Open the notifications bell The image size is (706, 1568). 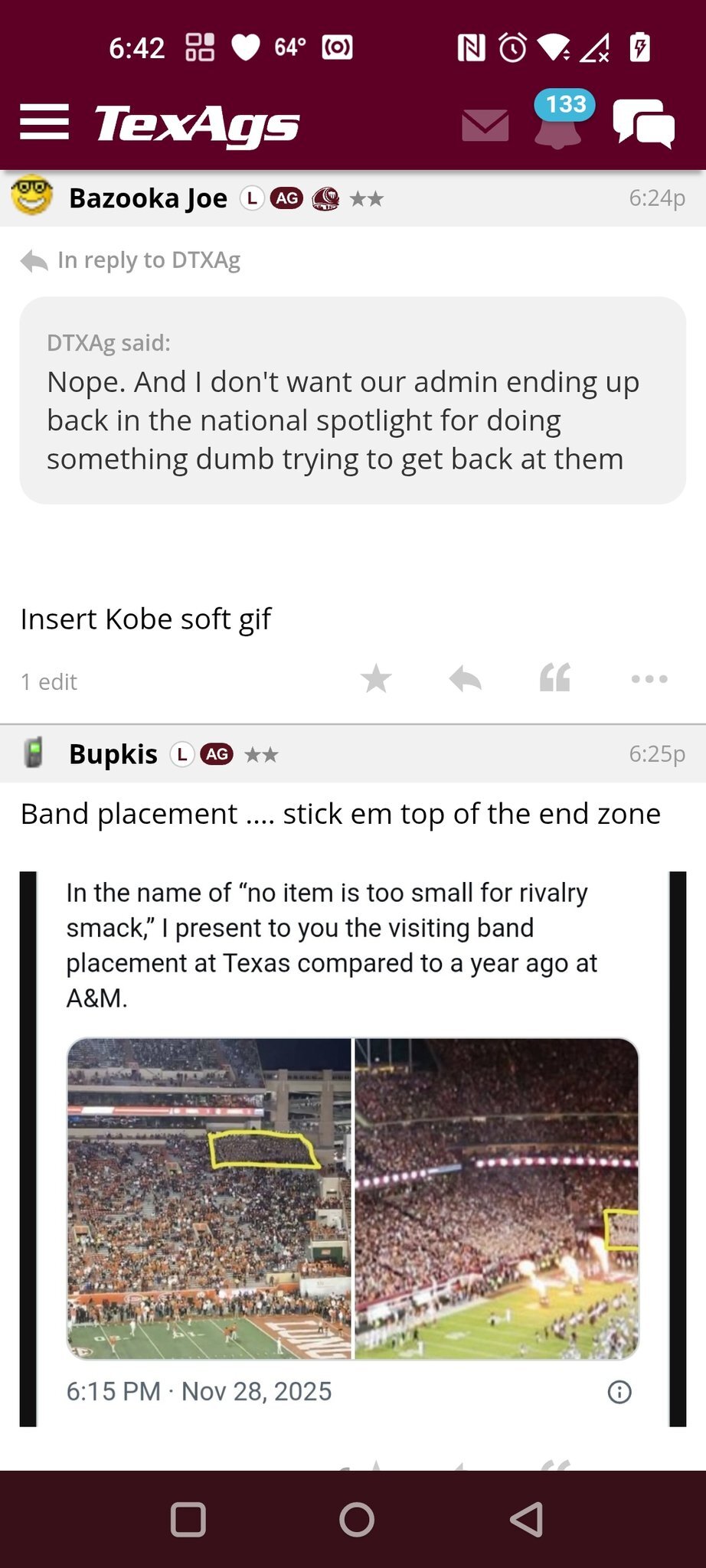[x=558, y=125]
